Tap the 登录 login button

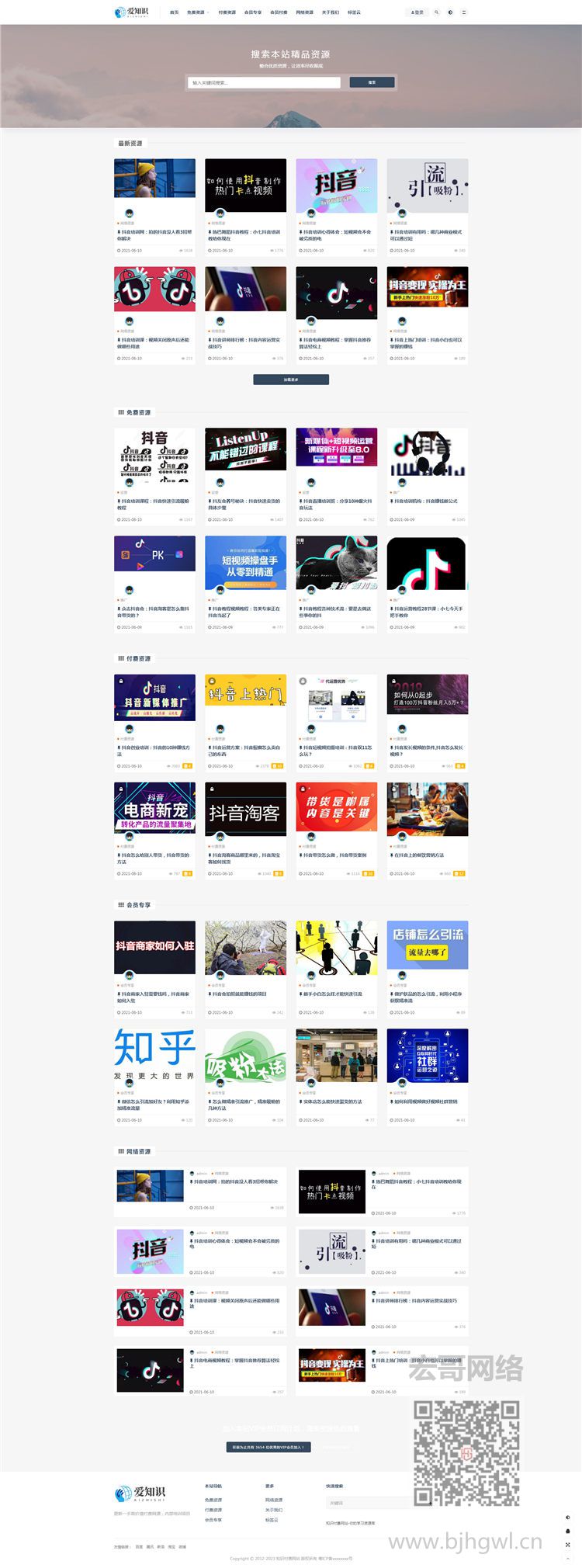(x=417, y=12)
